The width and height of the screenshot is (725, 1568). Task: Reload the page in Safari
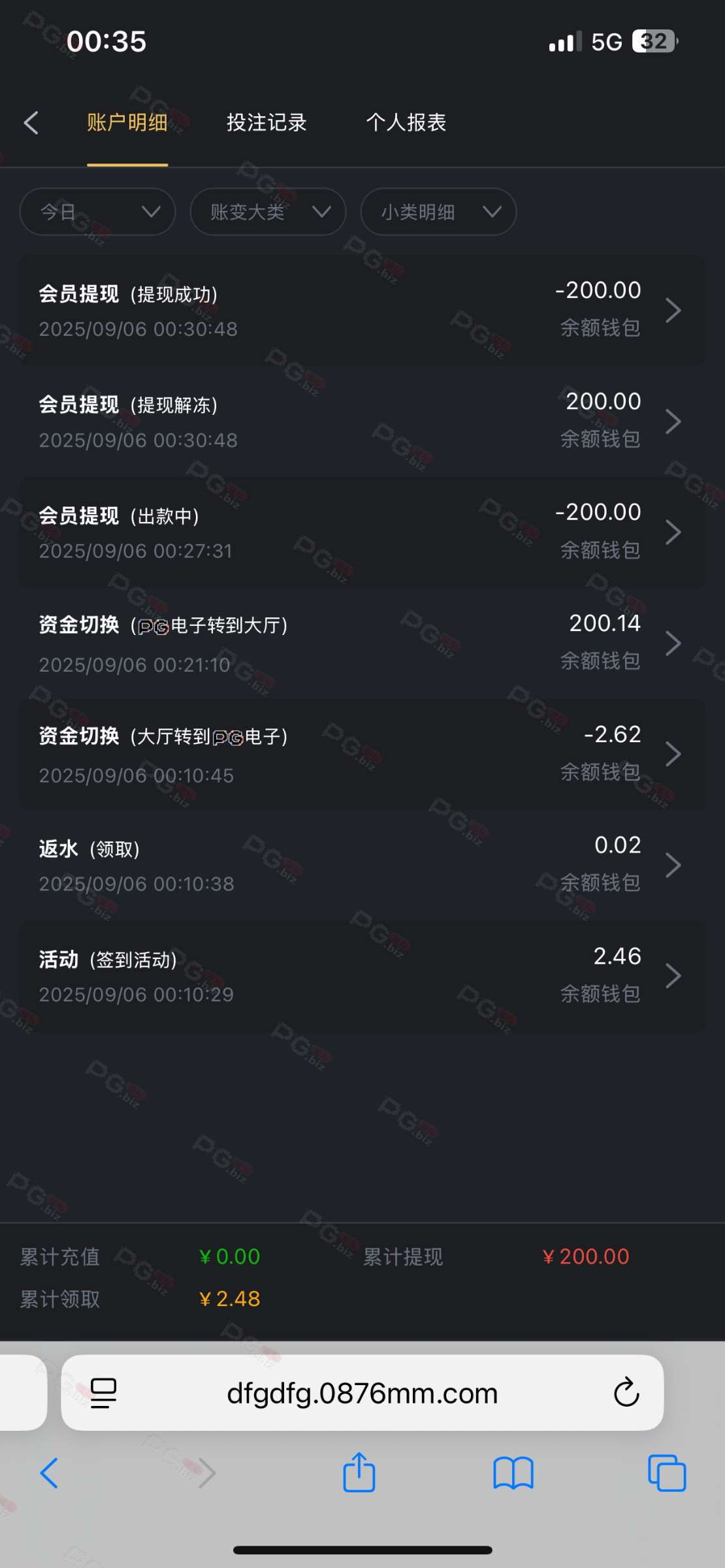point(626,1392)
